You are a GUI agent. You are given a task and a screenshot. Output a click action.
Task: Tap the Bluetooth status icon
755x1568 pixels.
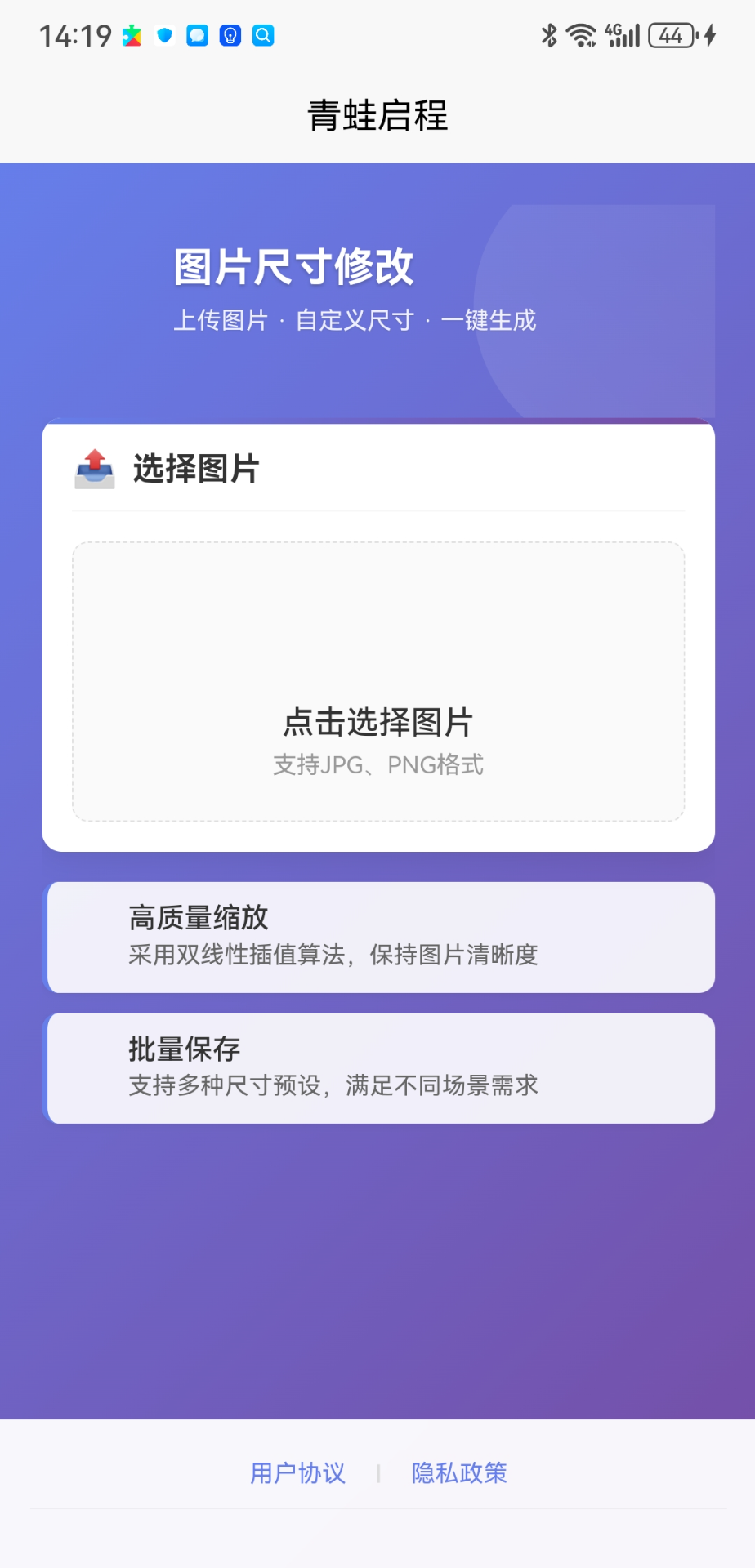547,35
